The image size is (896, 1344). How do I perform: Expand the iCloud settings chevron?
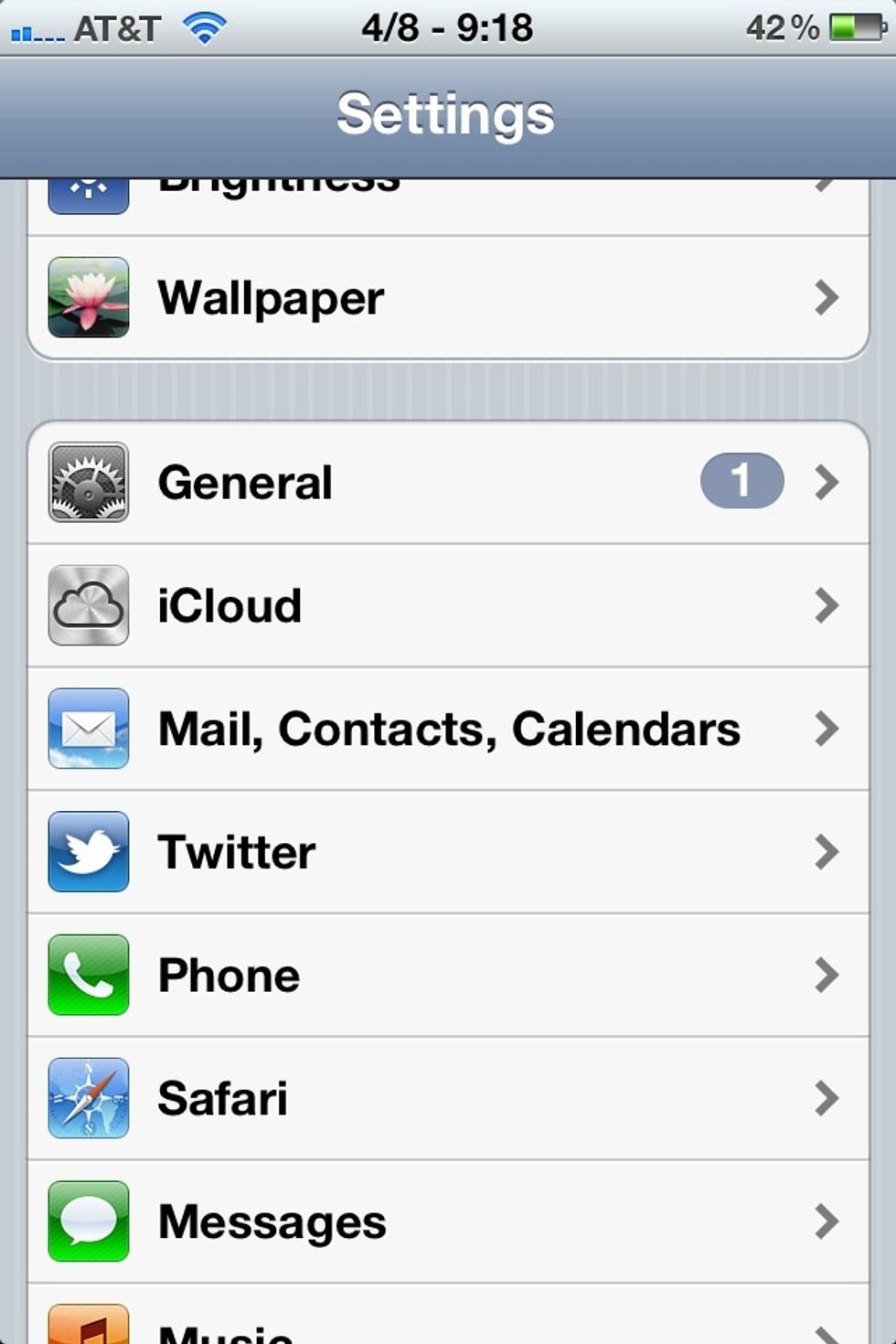coord(827,605)
